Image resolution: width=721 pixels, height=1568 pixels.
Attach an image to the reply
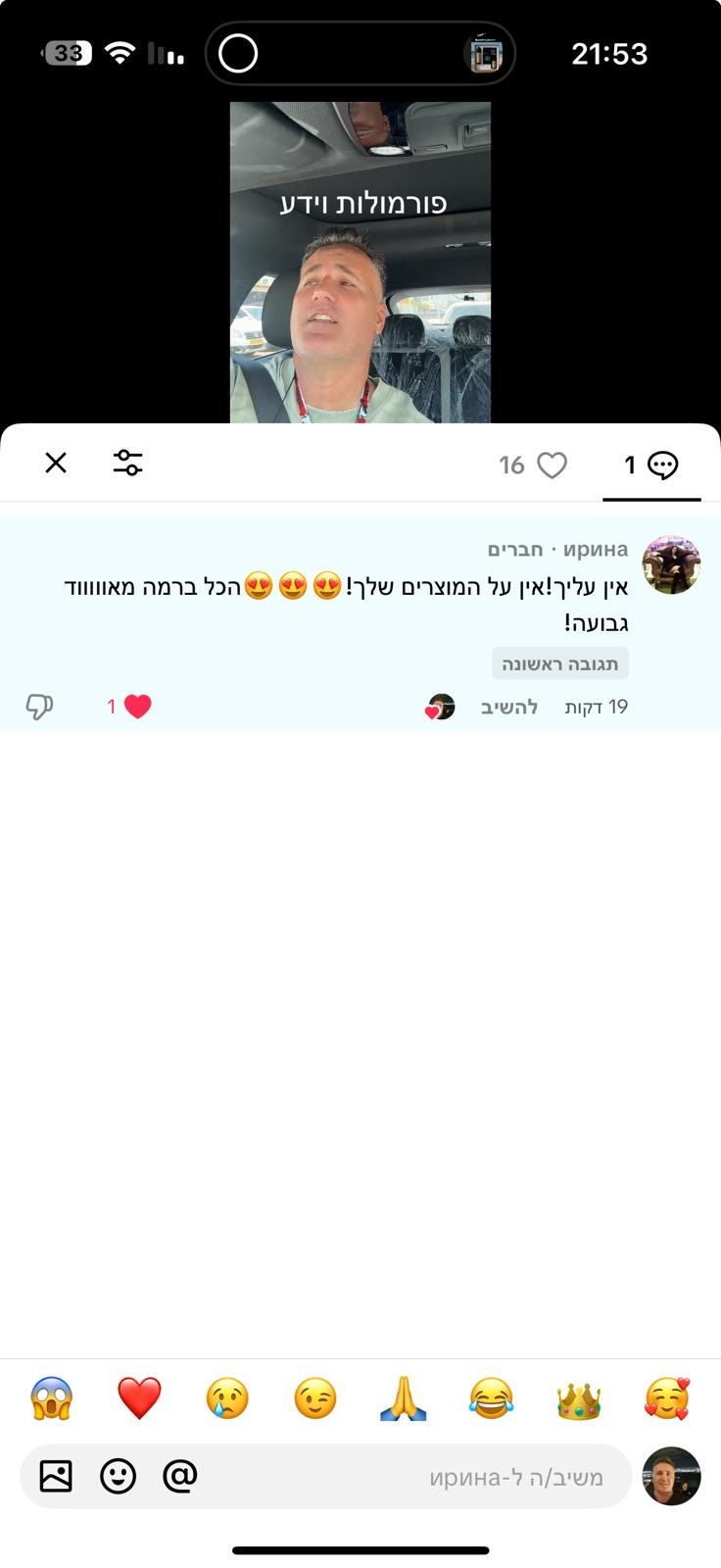[x=56, y=1475]
